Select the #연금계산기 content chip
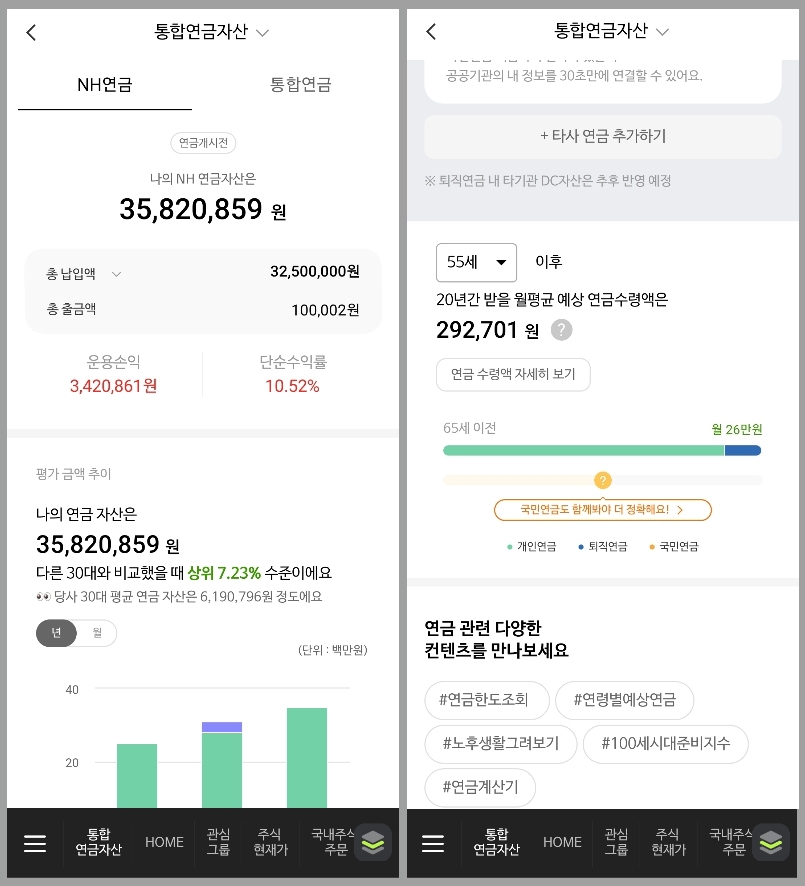 480,788
